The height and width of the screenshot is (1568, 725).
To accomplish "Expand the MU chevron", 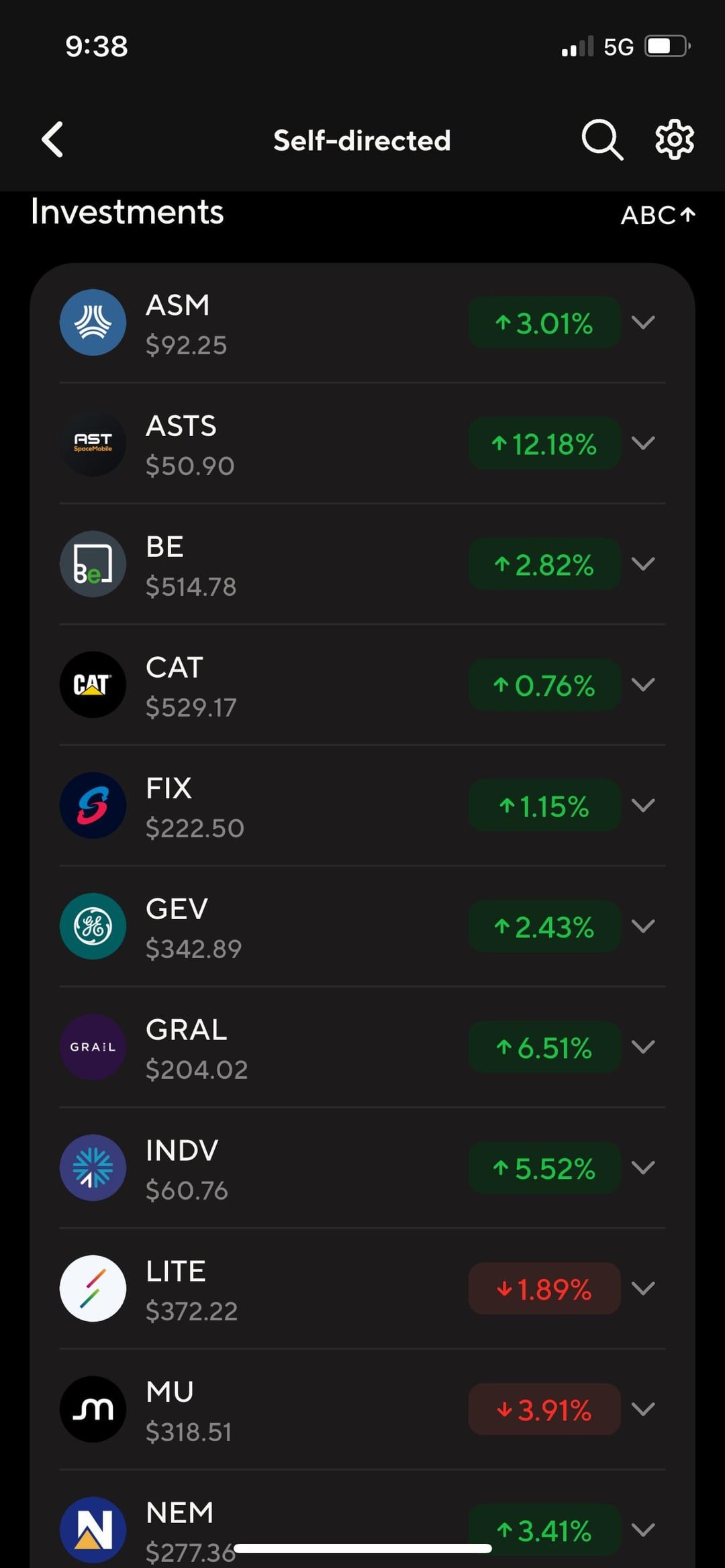I will [x=643, y=1410].
